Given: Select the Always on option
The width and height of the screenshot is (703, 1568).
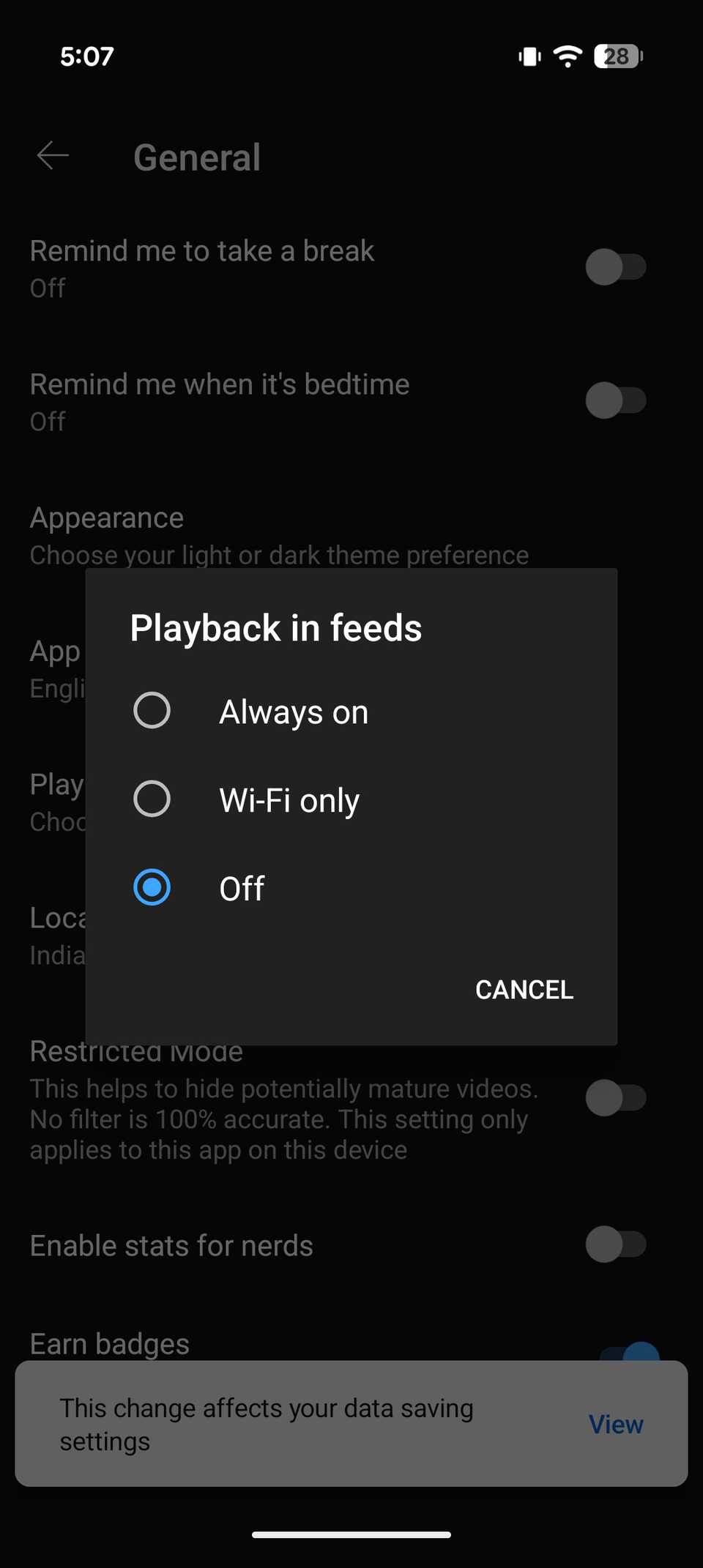Looking at the screenshot, I should click(152, 711).
